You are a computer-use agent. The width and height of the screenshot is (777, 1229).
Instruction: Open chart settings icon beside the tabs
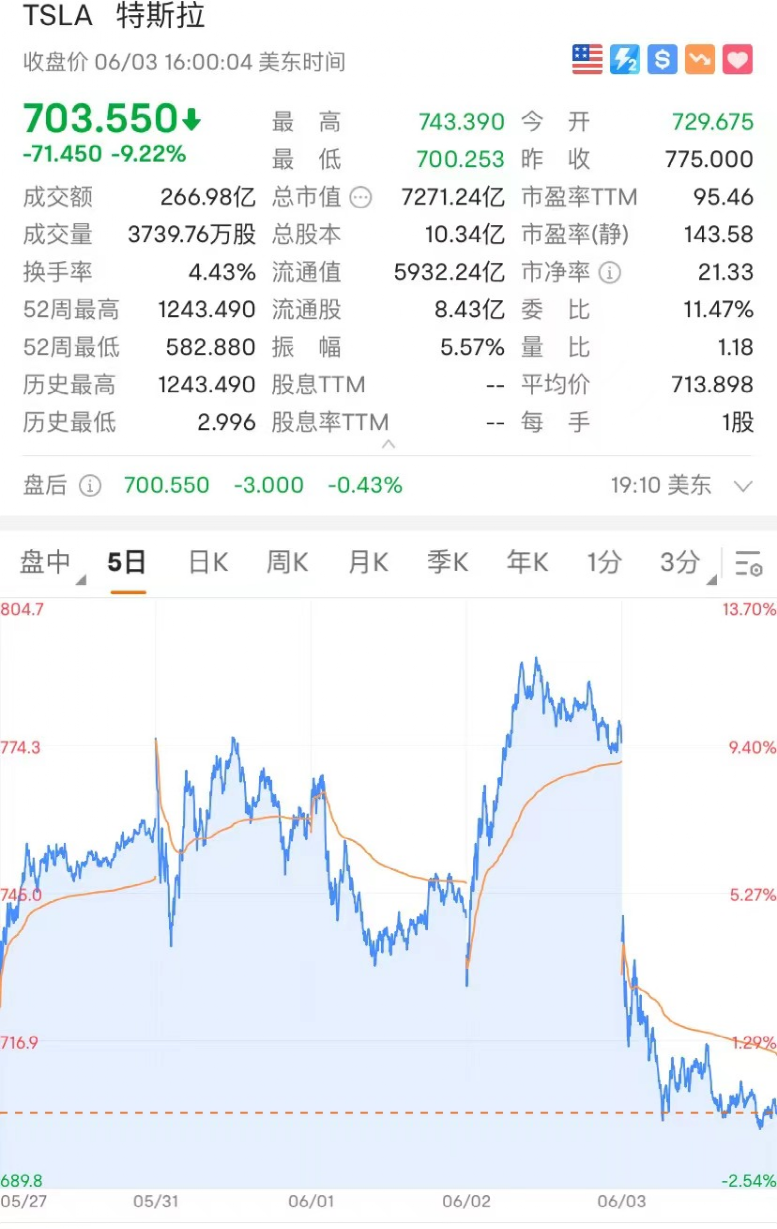point(748,564)
